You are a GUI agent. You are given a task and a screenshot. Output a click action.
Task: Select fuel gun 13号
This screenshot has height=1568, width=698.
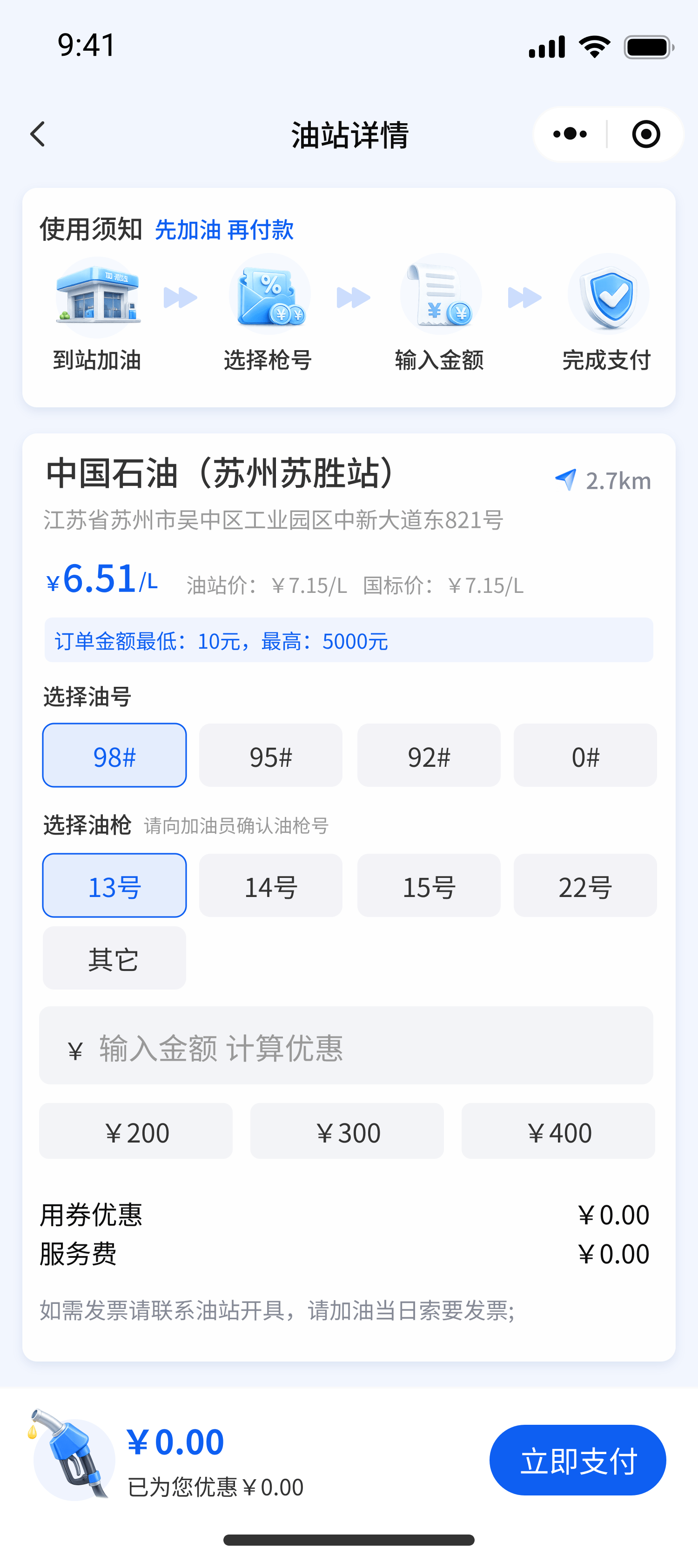pos(114,886)
